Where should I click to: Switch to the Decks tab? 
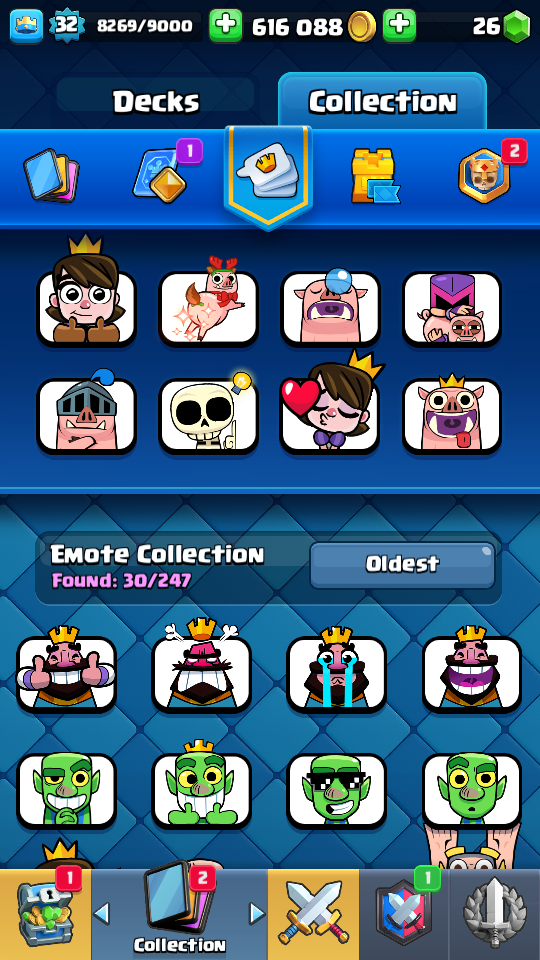click(156, 102)
